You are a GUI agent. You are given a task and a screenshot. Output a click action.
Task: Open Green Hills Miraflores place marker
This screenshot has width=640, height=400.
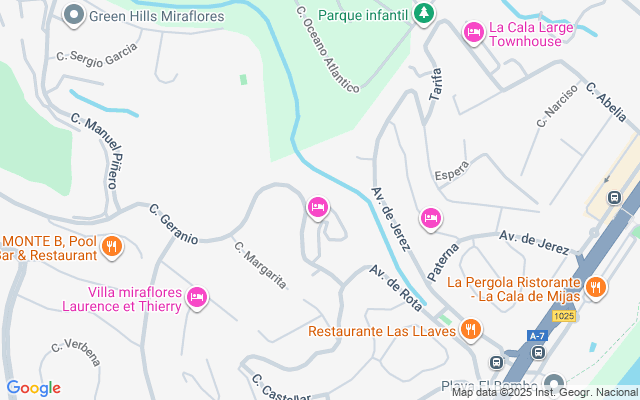(x=74, y=15)
